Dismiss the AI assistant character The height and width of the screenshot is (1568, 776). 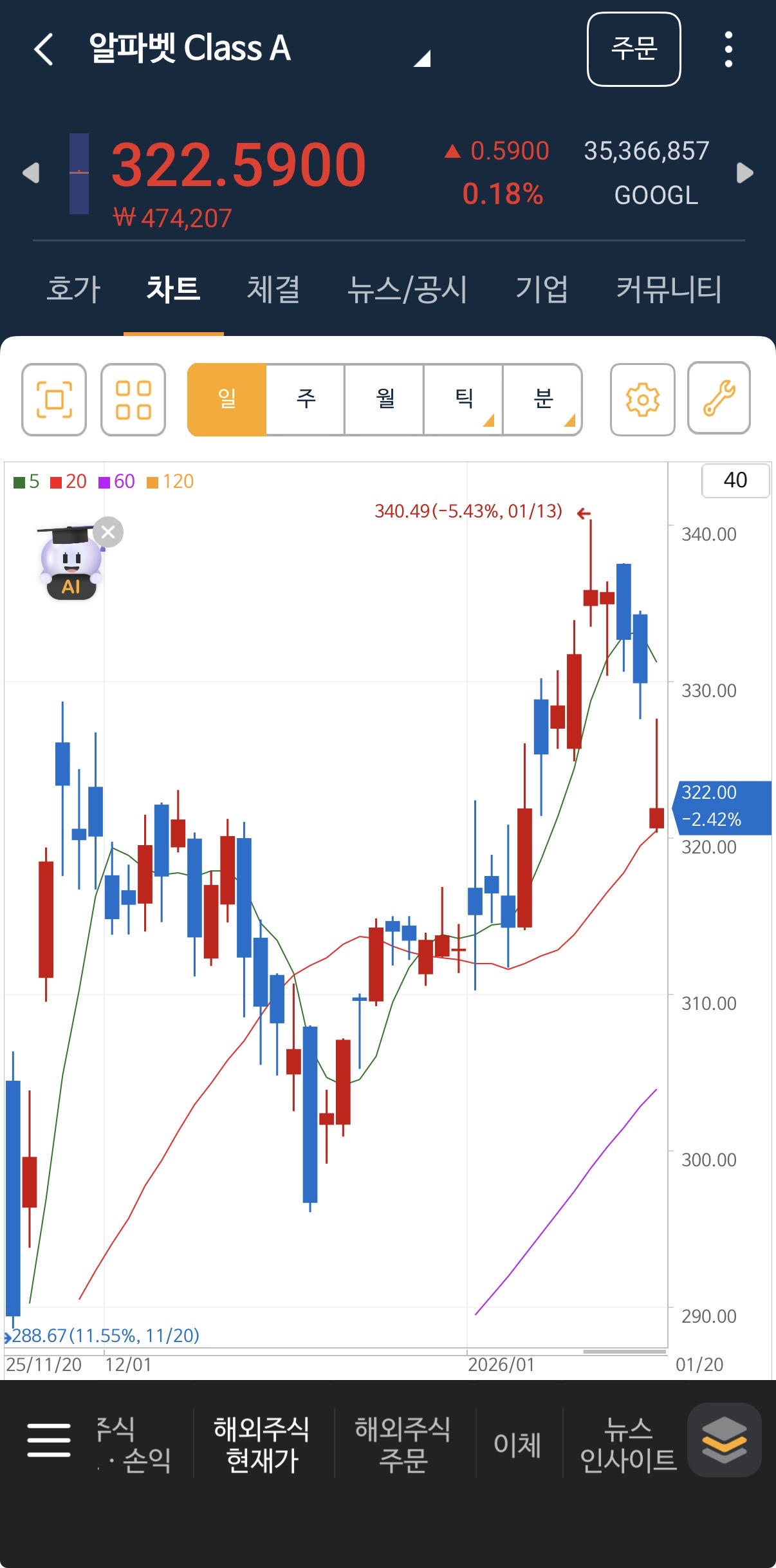pos(108,532)
